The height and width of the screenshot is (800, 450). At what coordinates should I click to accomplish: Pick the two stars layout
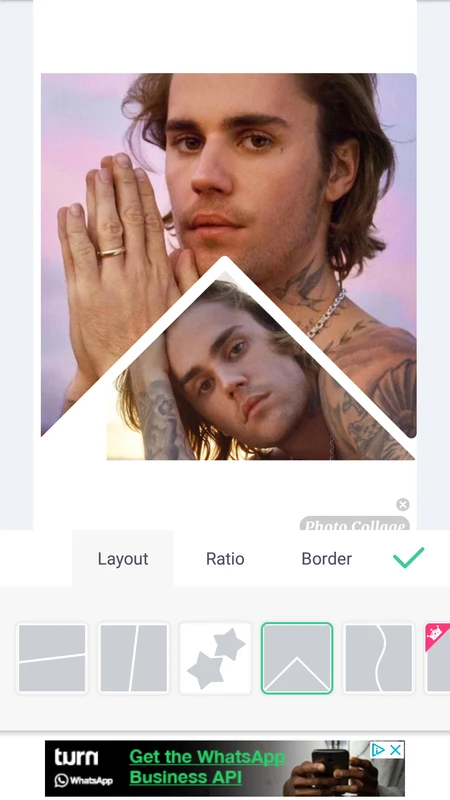pos(215,658)
